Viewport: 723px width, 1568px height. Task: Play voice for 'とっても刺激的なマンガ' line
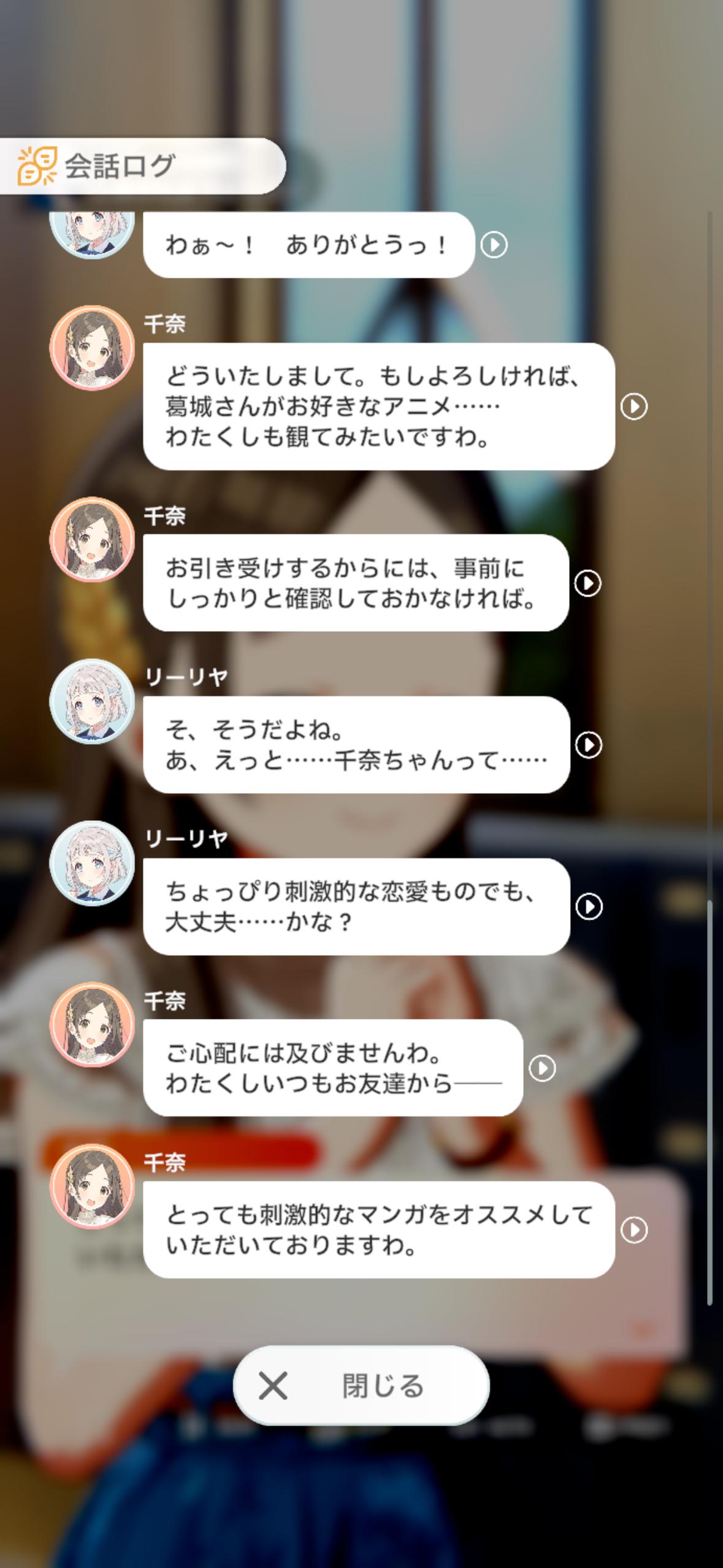click(x=634, y=1230)
